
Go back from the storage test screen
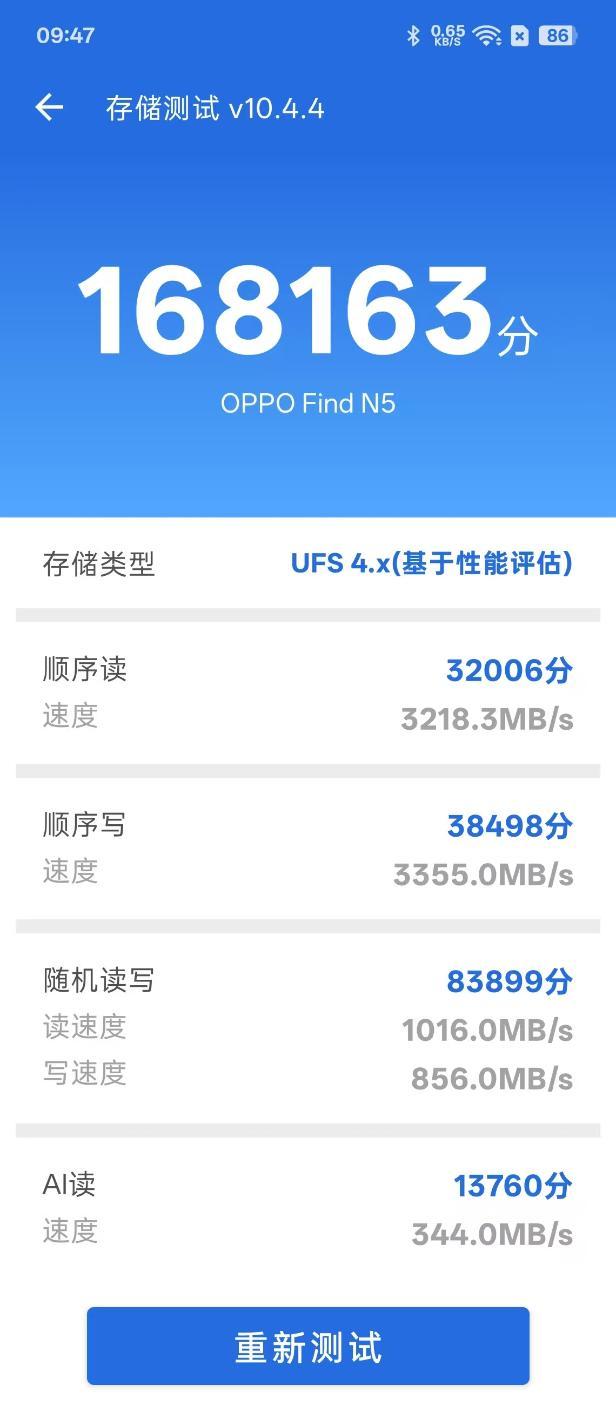coord(49,108)
